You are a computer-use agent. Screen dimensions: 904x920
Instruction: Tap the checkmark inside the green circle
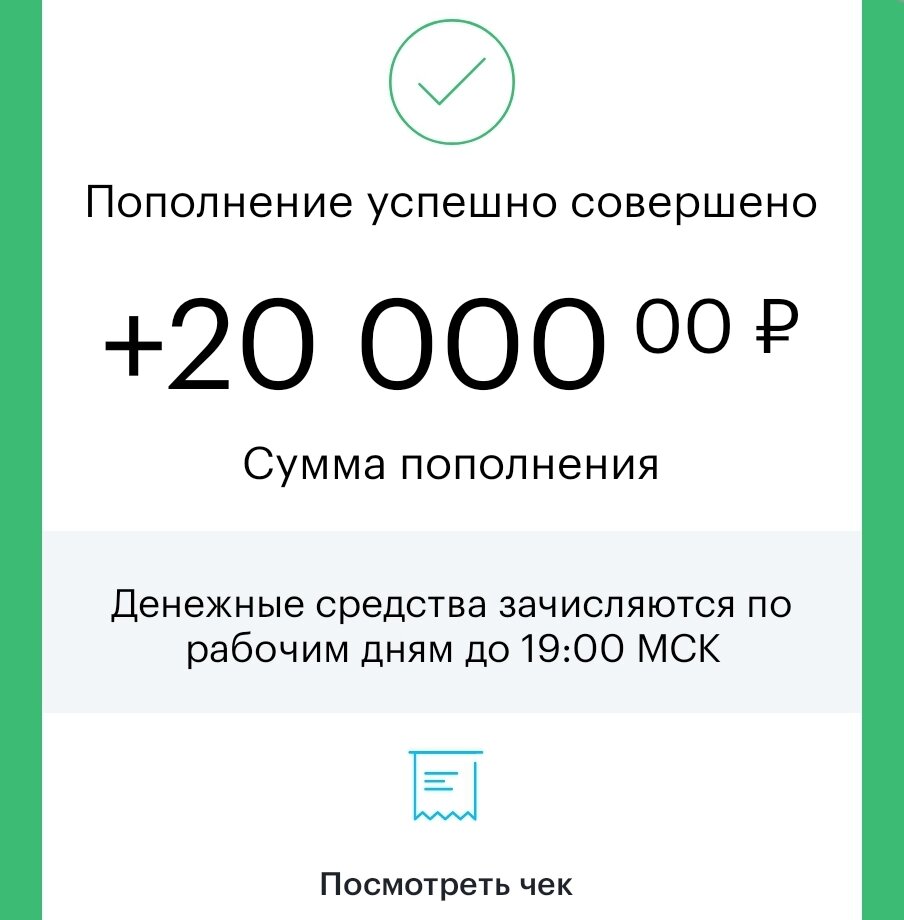point(448,82)
